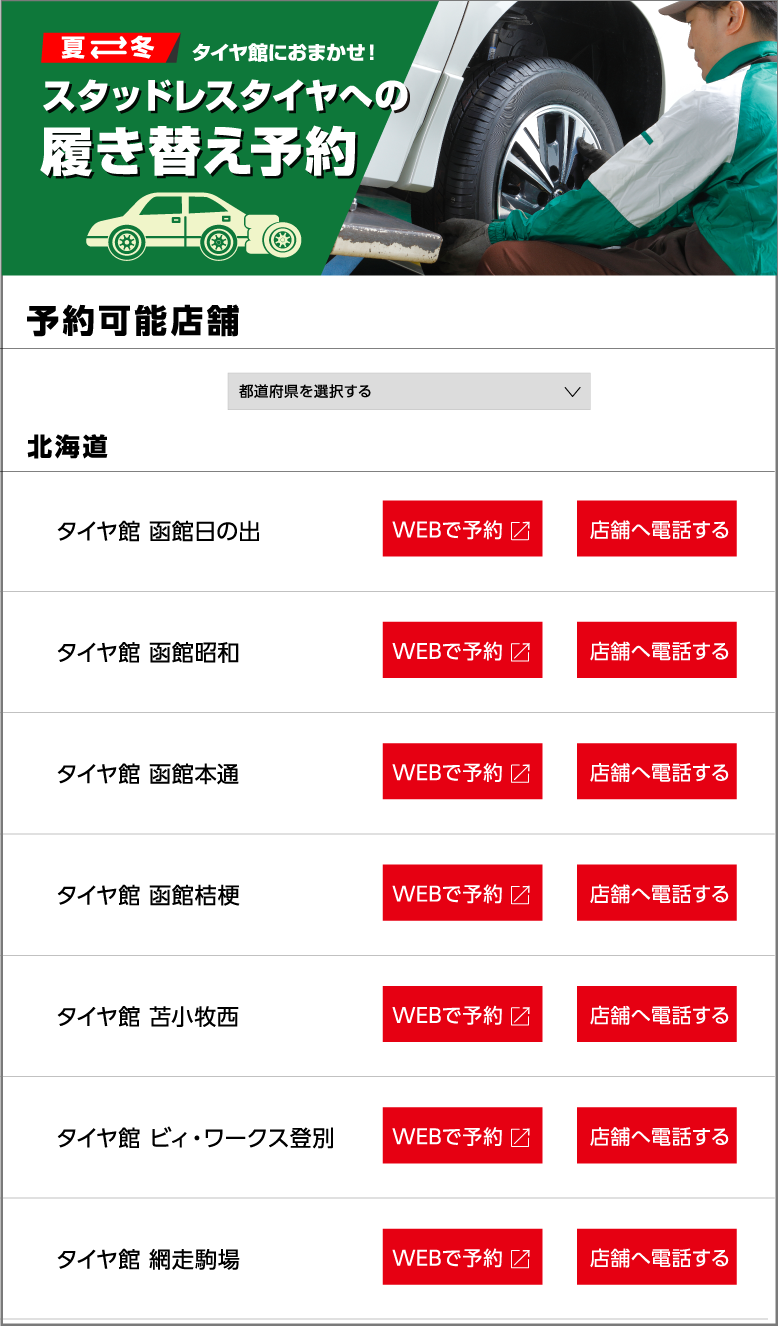Phone the タイヤ館 函館本通 store
The height and width of the screenshot is (1326, 778).
pyautogui.click(x=657, y=771)
